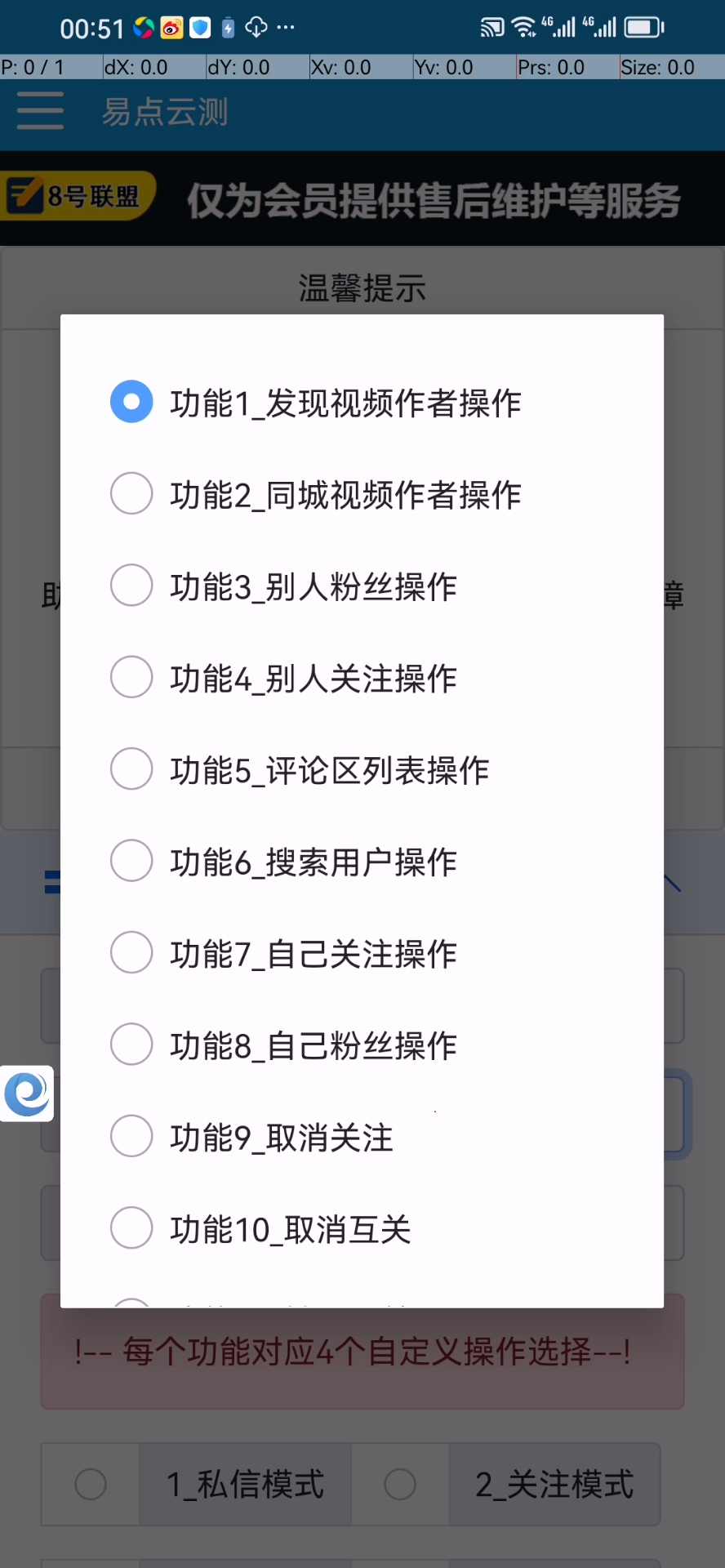Choose 功能10_取消互关 option
This screenshot has width=725, height=1568.
(131, 1228)
